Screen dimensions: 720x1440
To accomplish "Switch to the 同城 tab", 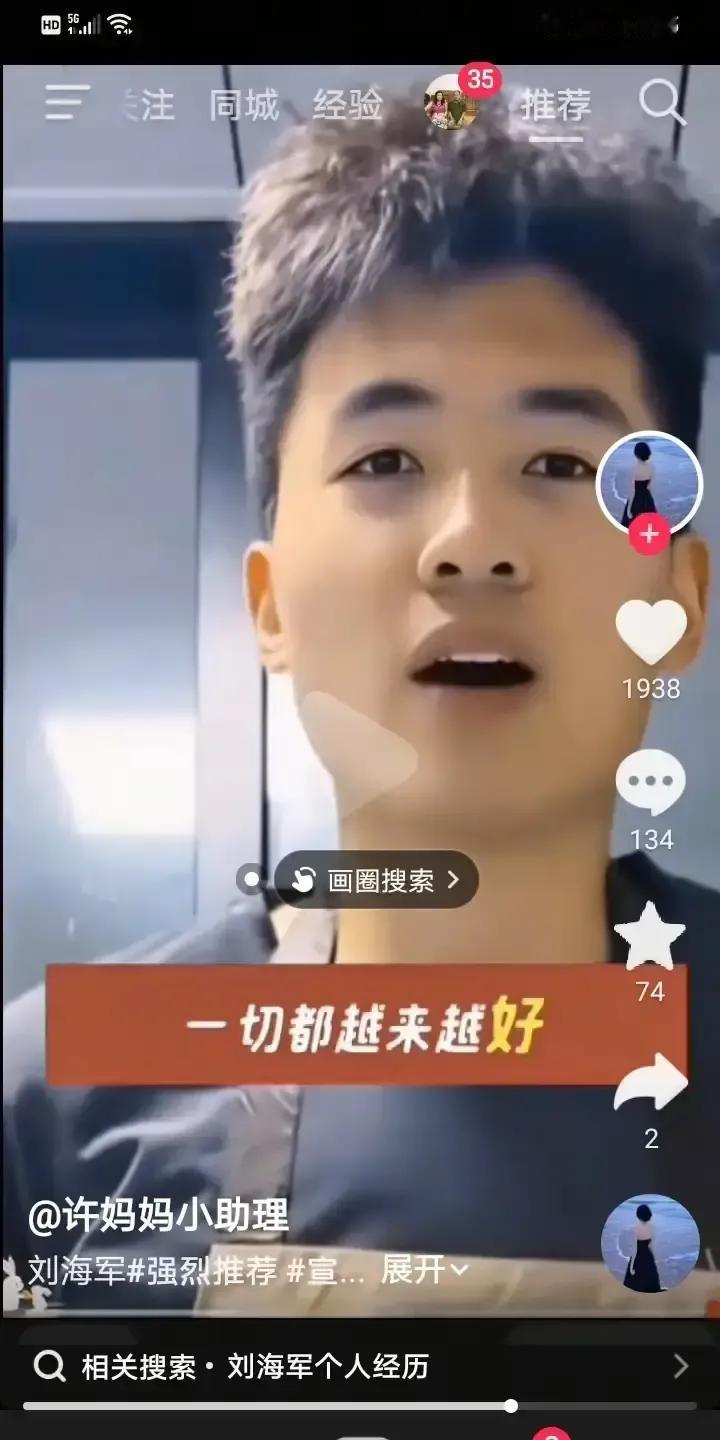I will click(x=243, y=103).
